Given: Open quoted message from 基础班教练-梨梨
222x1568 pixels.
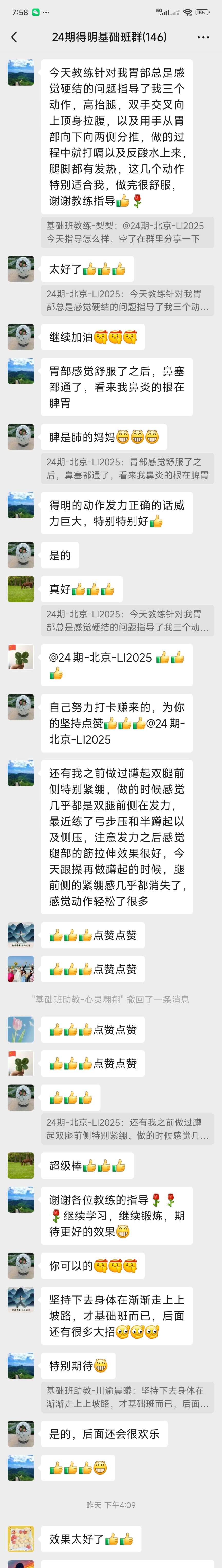Looking at the screenshot, I should [127, 232].
